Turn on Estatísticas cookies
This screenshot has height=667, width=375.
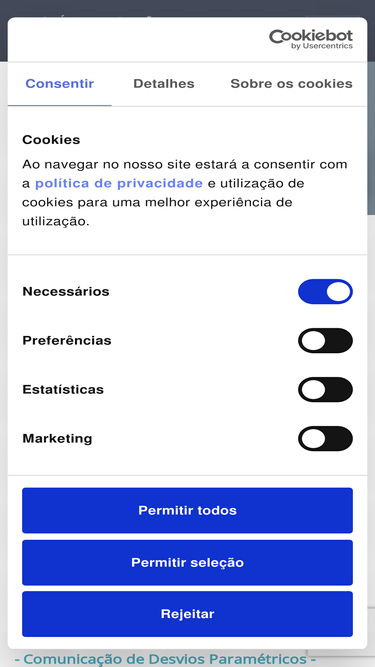(x=325, y=390)
